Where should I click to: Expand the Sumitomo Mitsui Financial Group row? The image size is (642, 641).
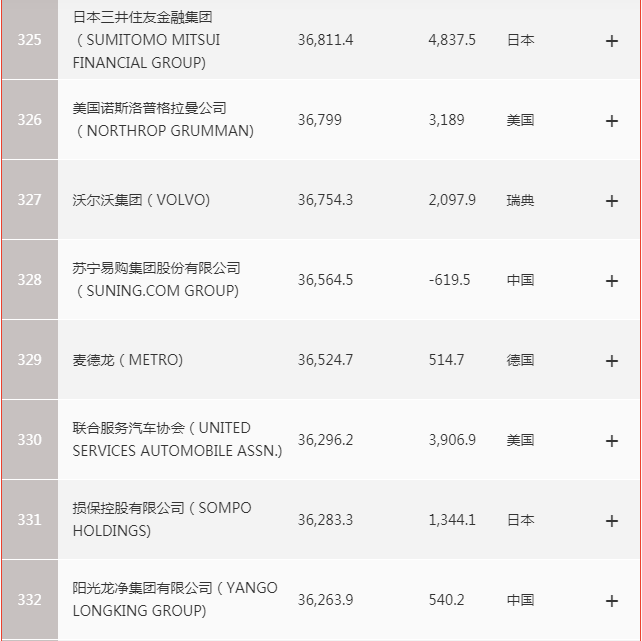point(612,41)
